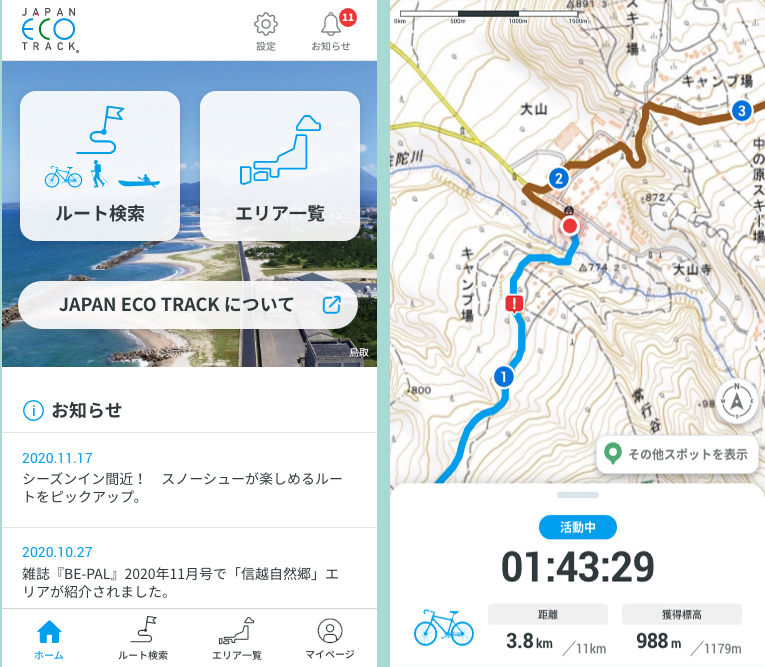765x667 pixels.
Task: Select checkpoint 1 marker on the map
Action: pos(504,377)
